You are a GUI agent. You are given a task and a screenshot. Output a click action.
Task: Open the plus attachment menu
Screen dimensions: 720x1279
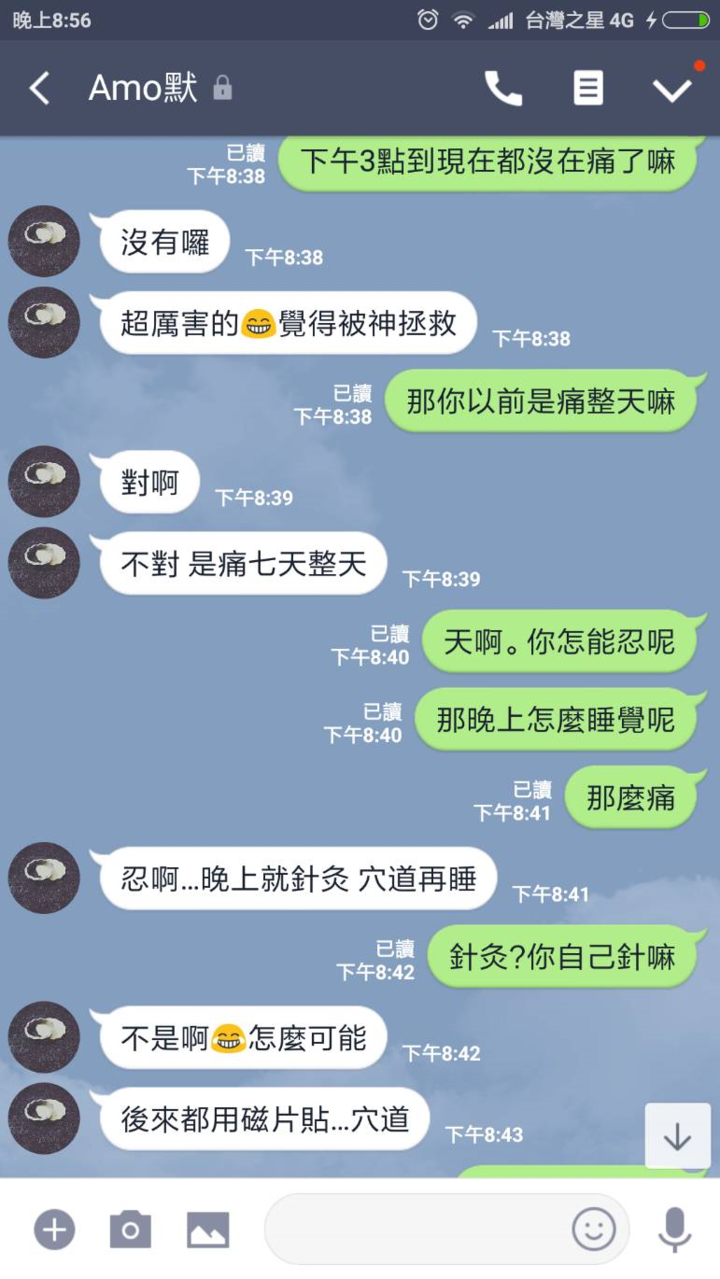click(54, 1229)
